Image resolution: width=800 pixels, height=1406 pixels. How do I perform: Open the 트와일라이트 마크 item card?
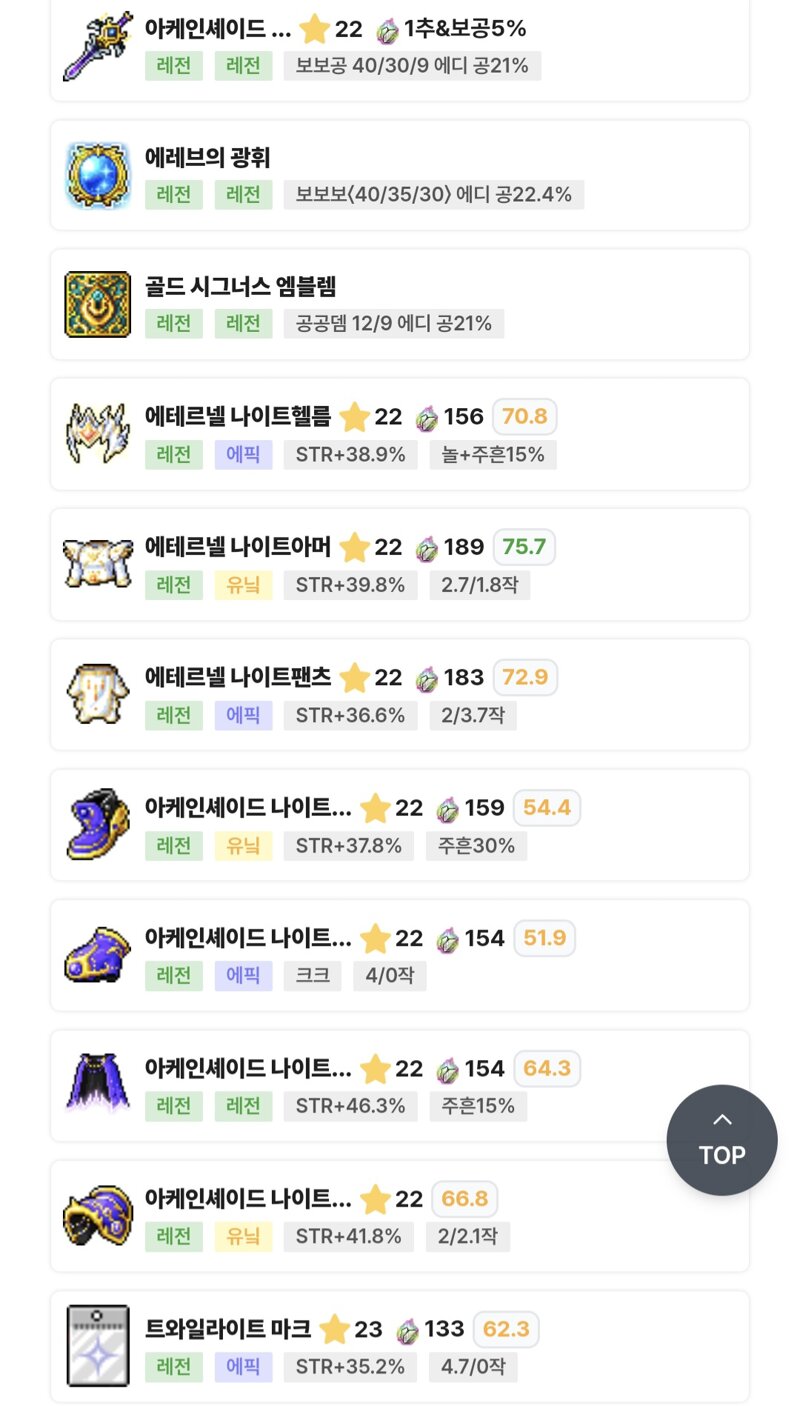[x=400, y=1346]
